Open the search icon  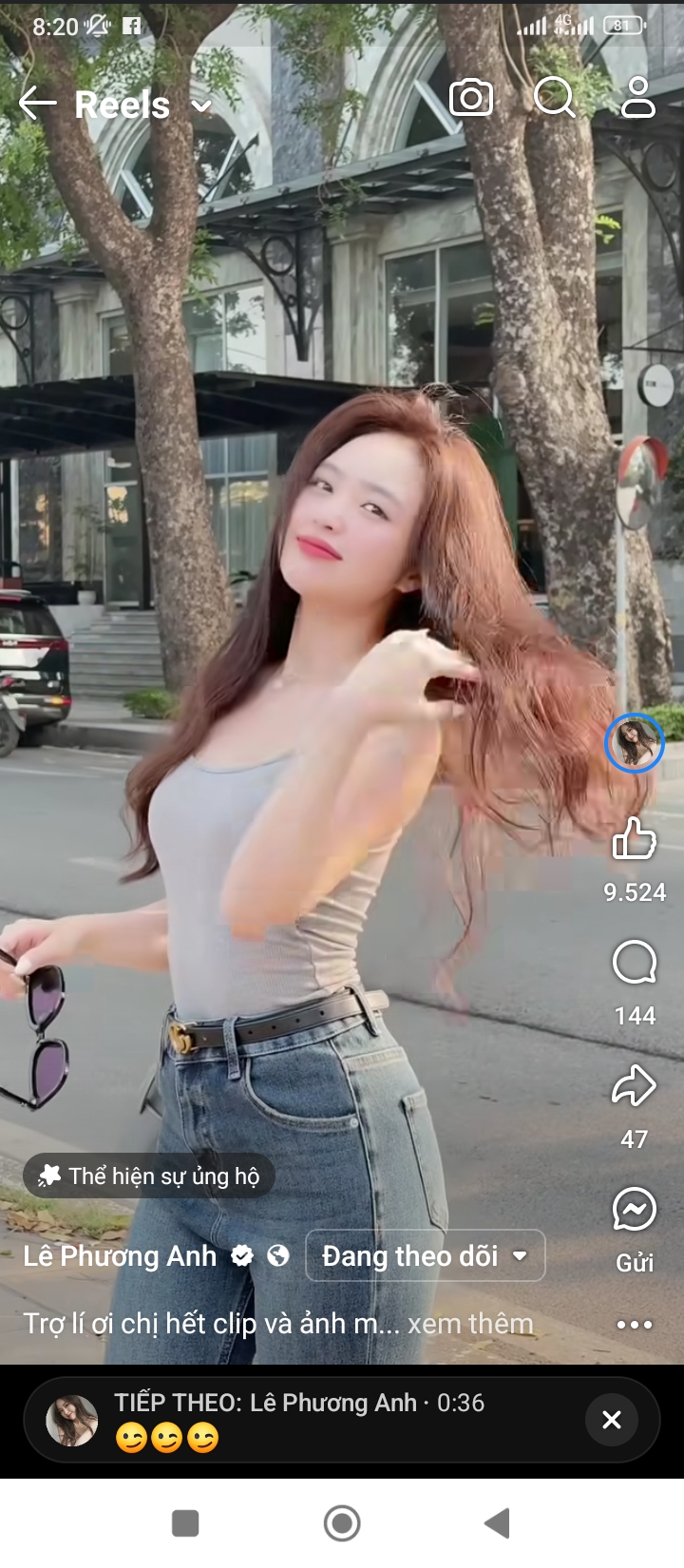click(x=554, y=98)
